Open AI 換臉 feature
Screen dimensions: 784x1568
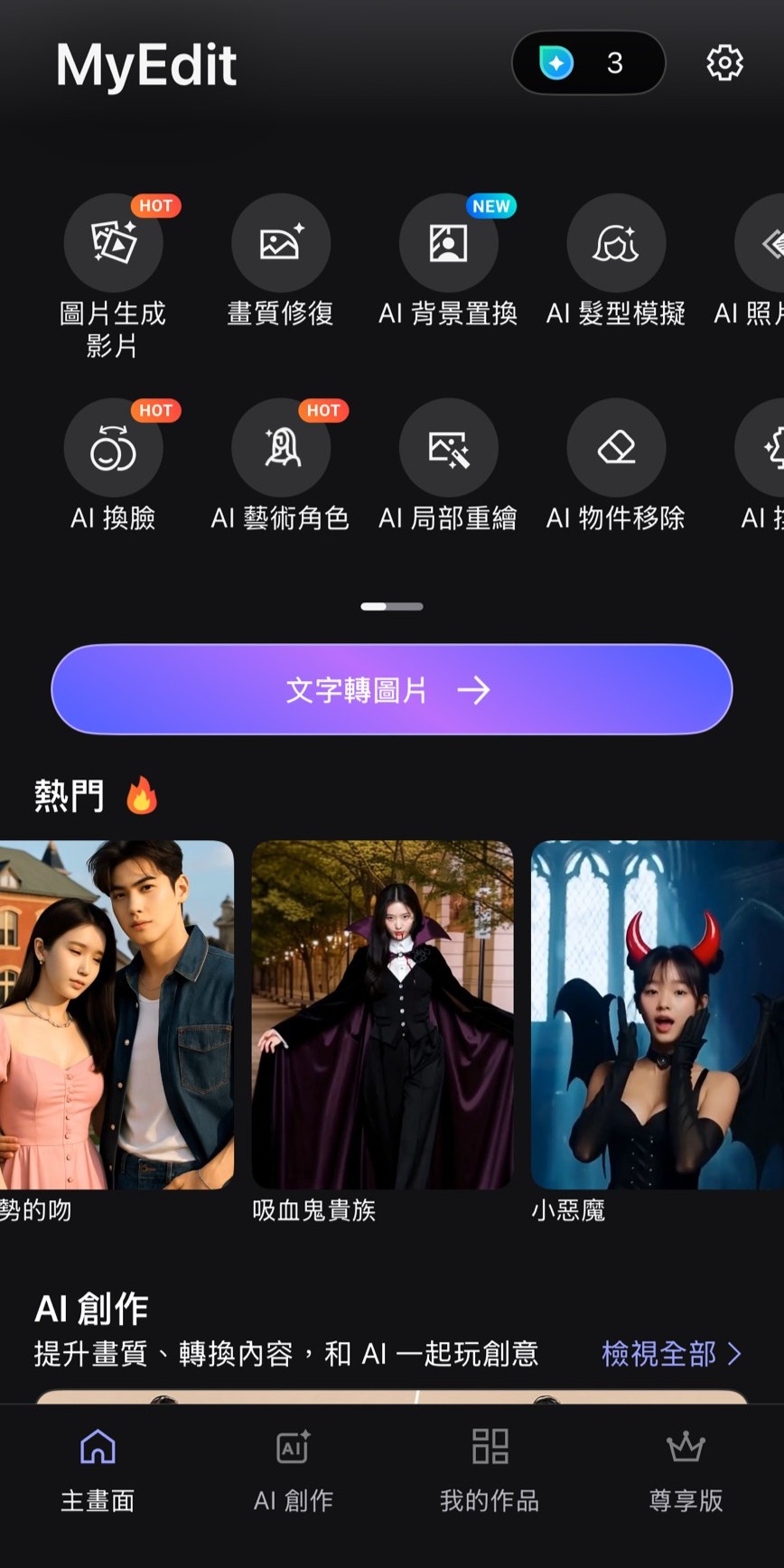(113, 449)
